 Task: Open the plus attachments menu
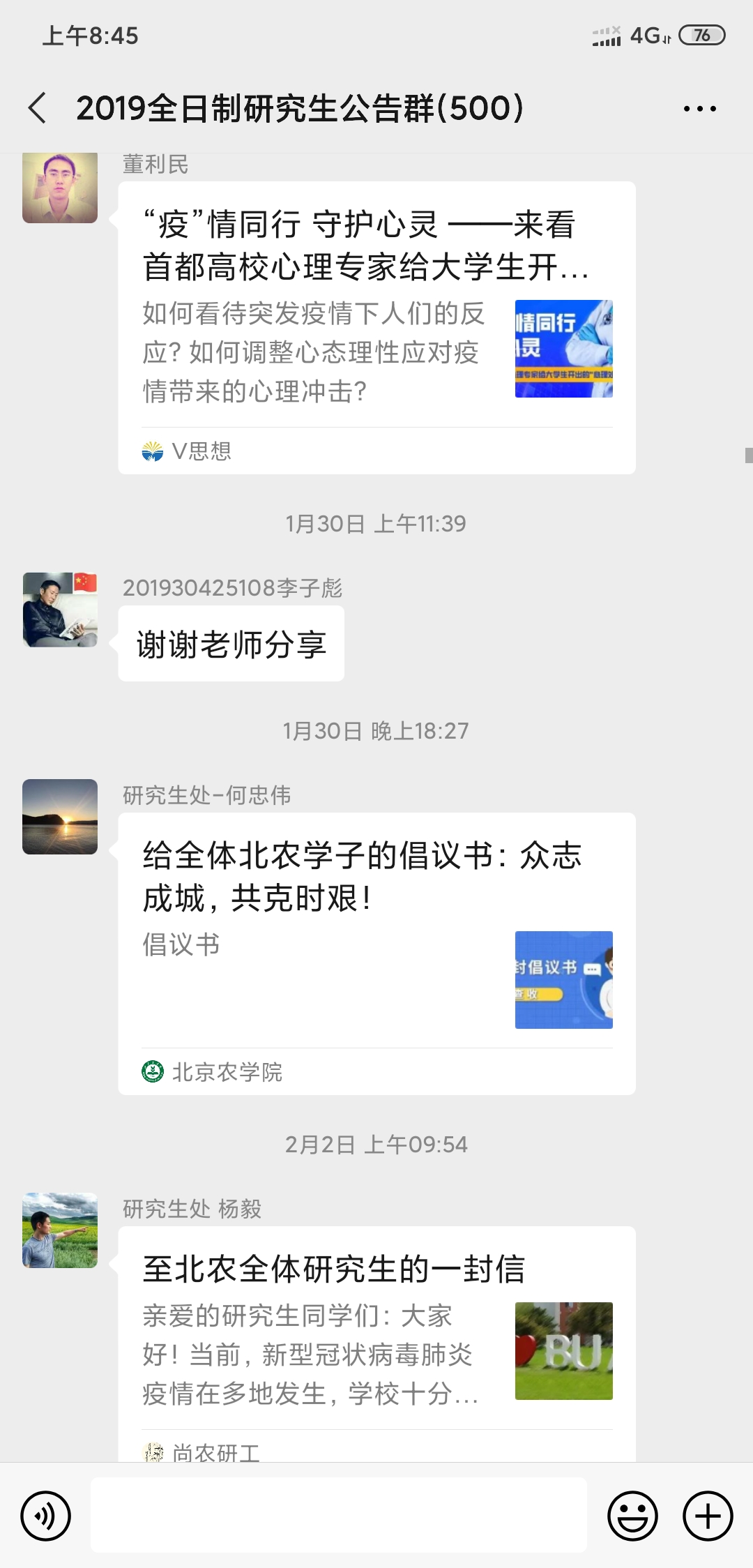708,1516
